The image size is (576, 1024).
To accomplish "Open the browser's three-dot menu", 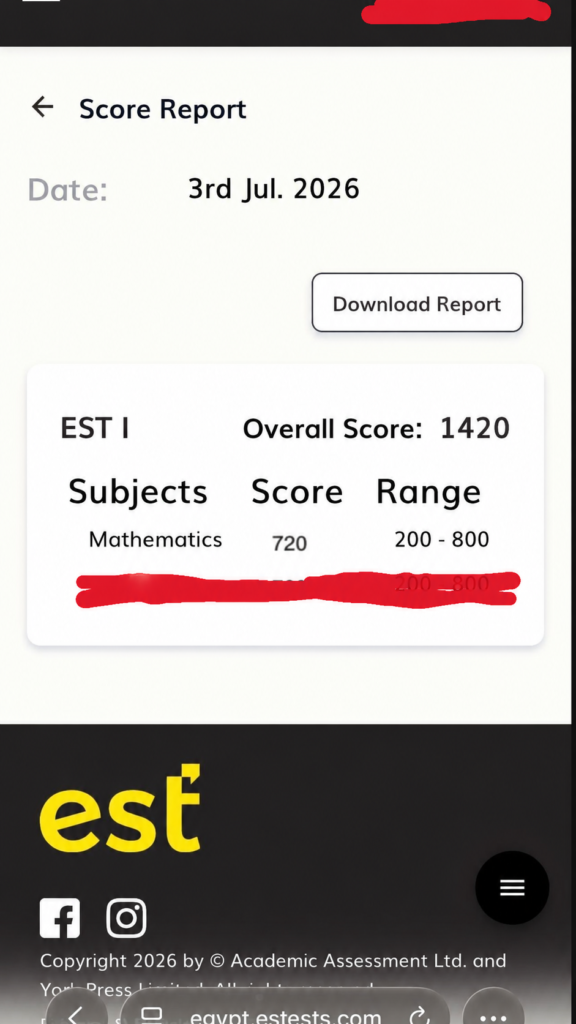I will click(x=494, y=1014).
